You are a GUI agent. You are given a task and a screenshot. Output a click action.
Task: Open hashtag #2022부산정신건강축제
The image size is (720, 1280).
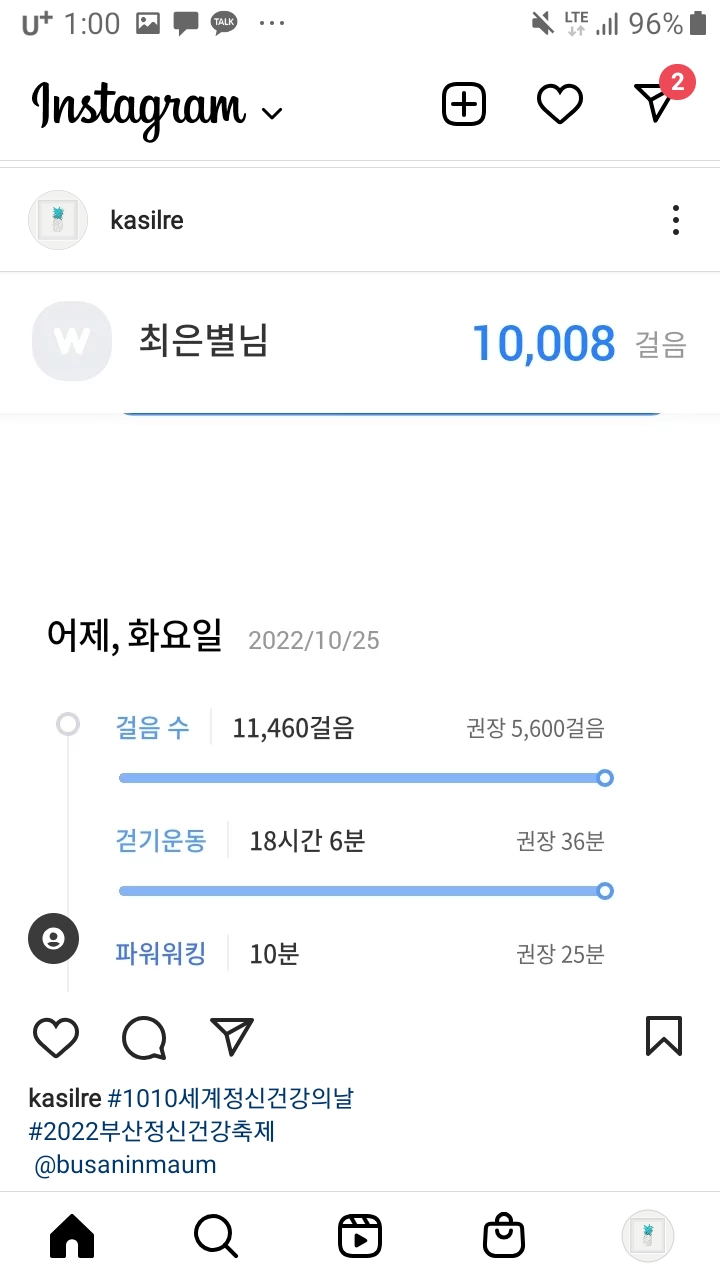pos(152,1132)
